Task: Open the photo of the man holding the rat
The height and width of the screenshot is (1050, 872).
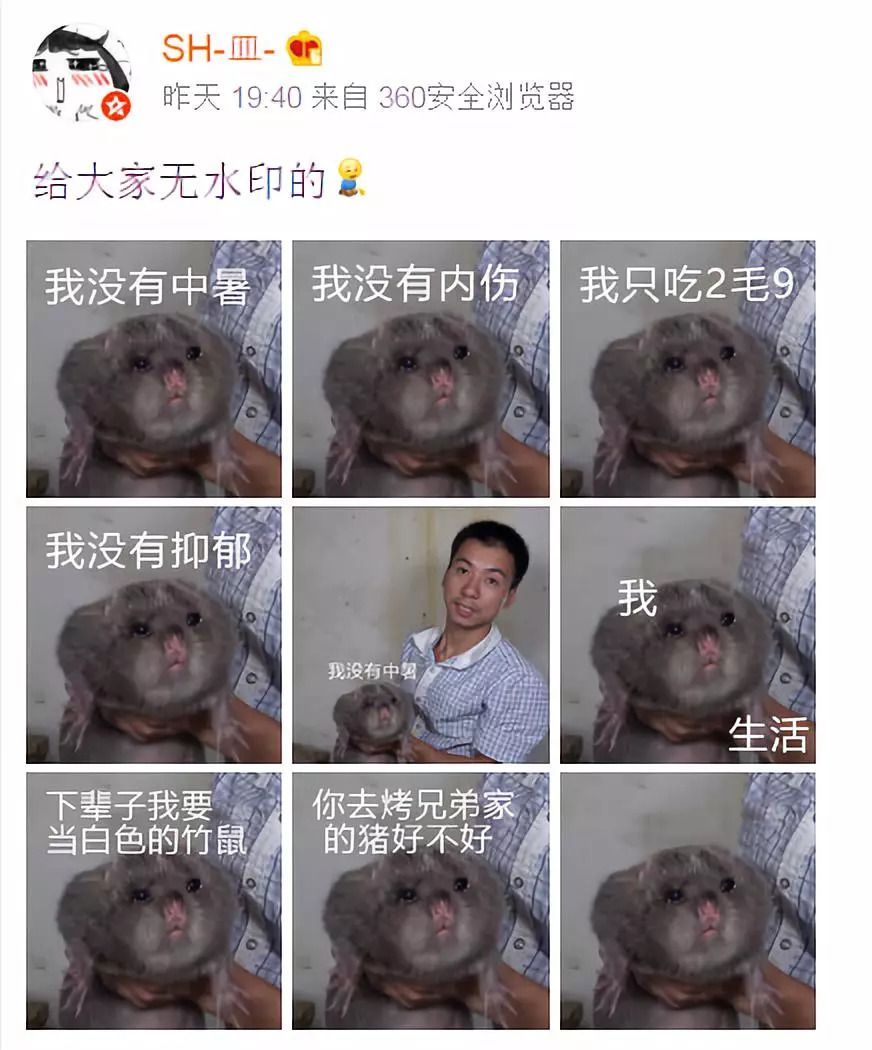Action: coord(420,635)
